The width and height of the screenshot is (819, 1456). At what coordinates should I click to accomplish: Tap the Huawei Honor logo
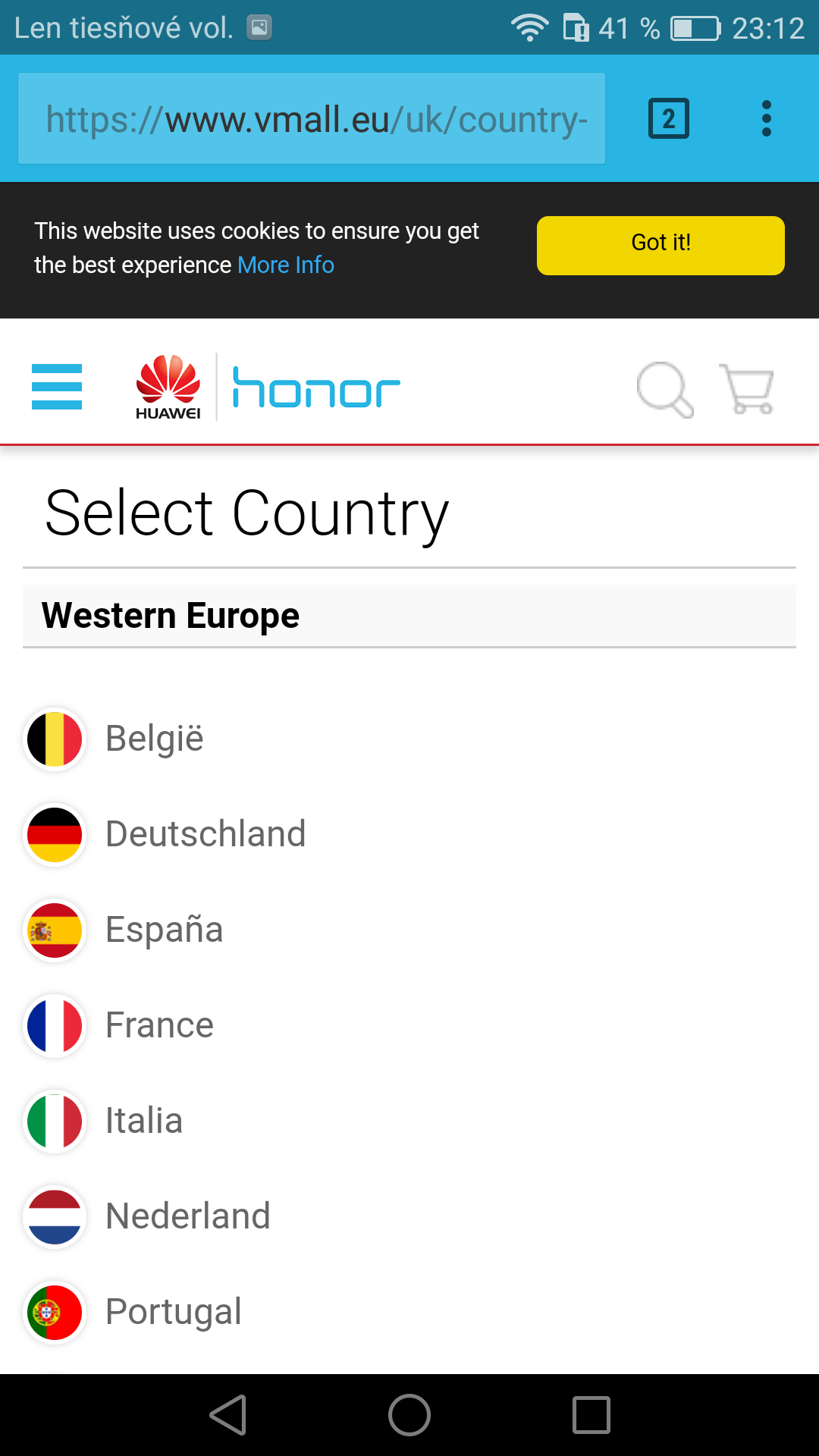click(x=267, y=387)
